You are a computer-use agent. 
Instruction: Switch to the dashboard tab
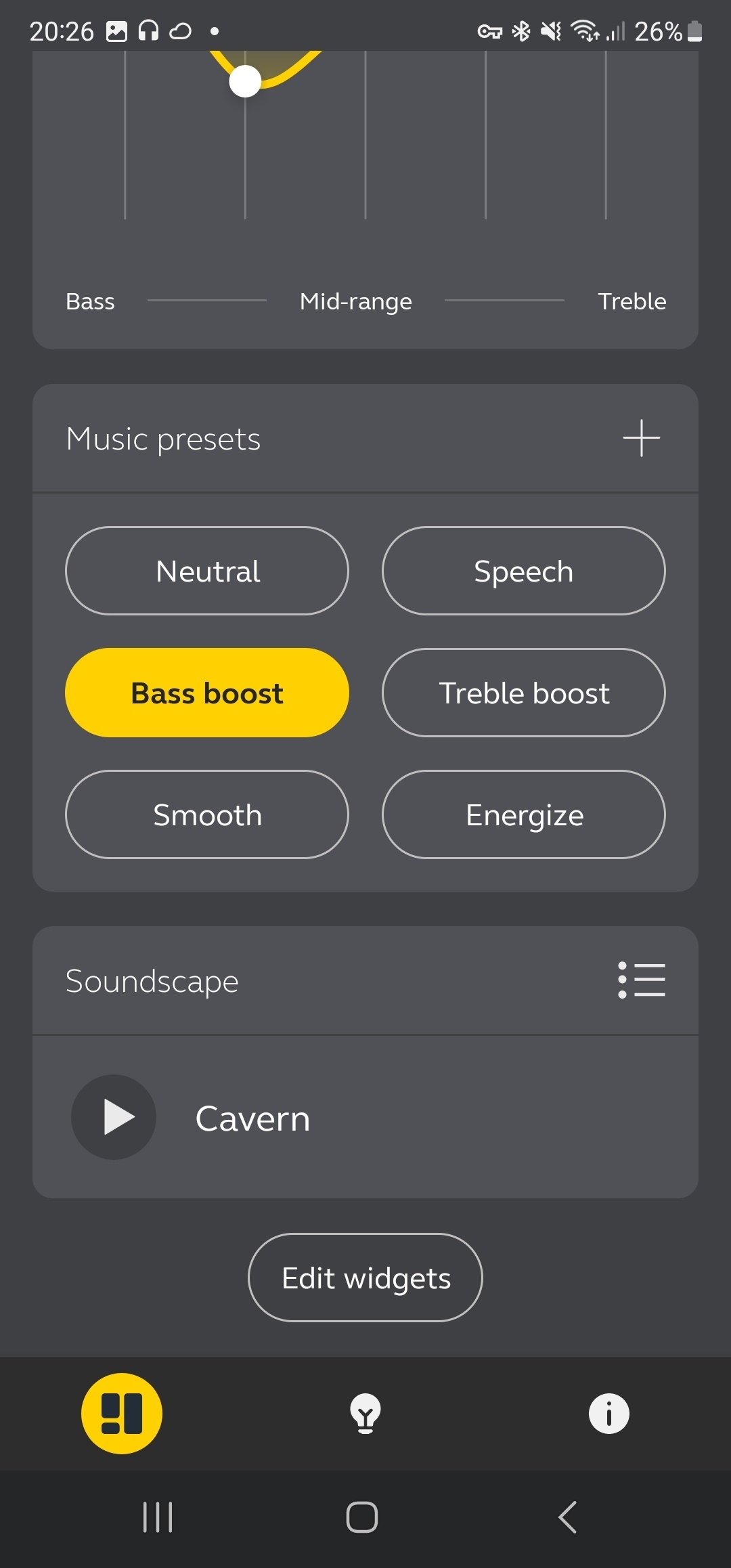click(122, 1413)
